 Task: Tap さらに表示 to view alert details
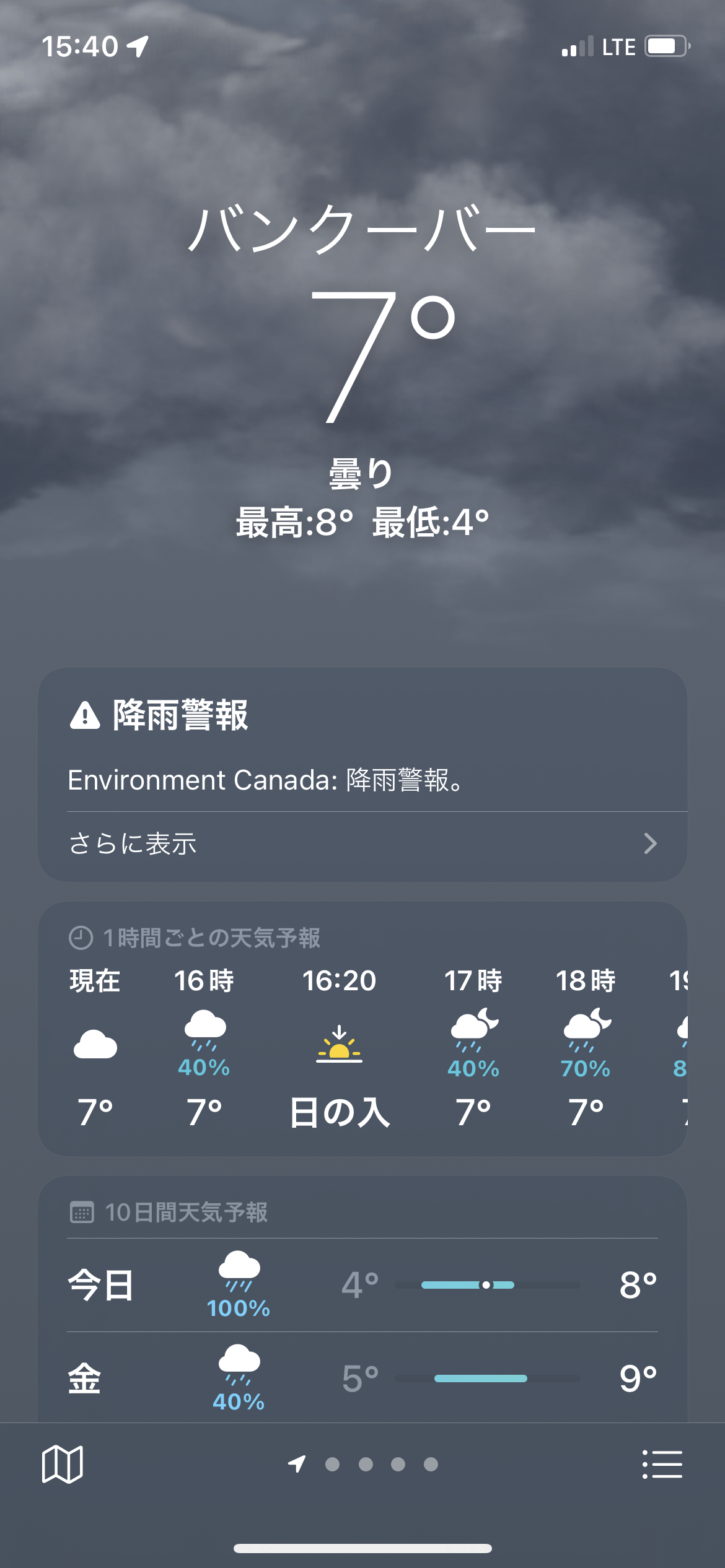coord(362,843)
